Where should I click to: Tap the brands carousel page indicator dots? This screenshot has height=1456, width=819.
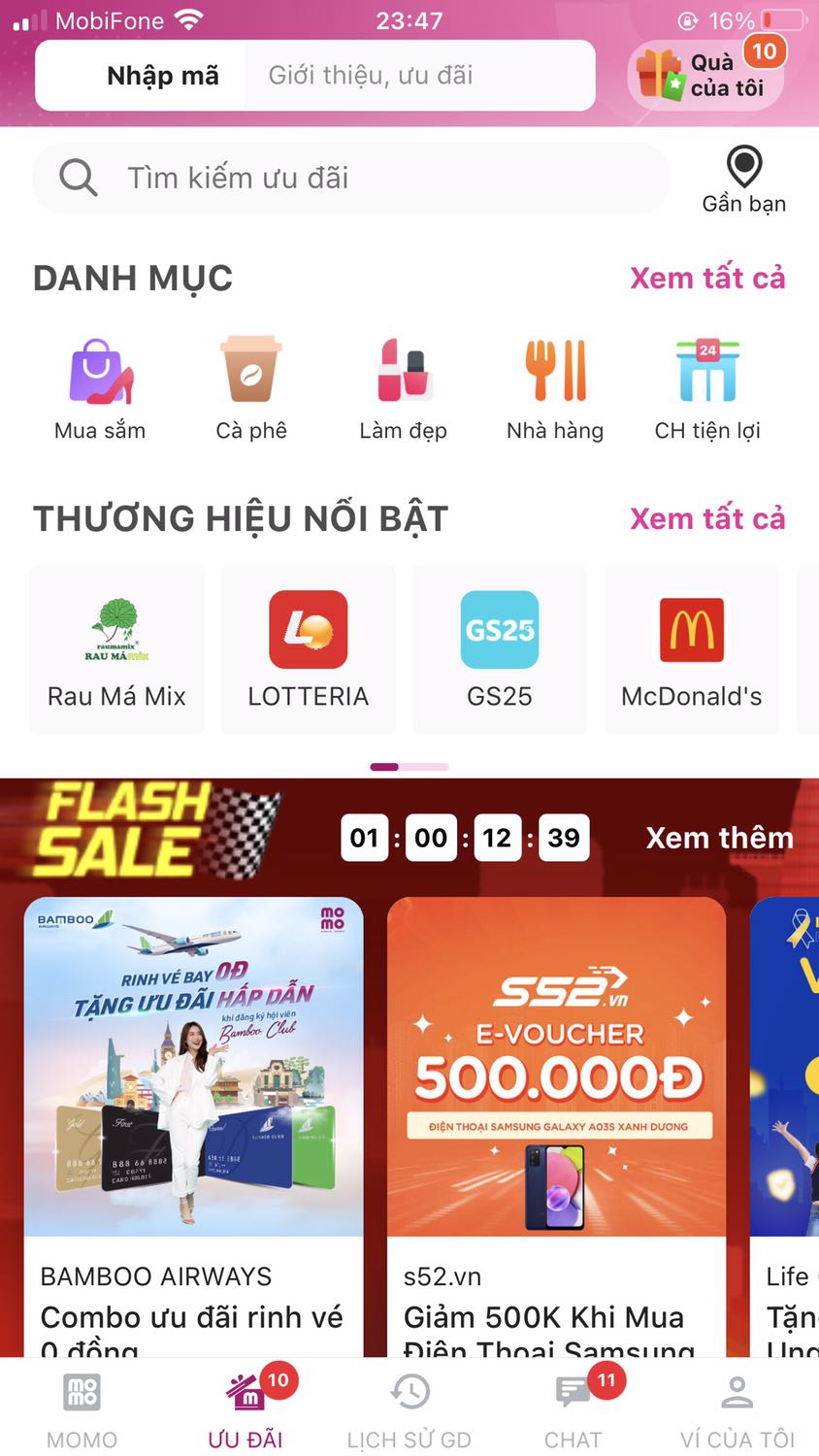(409, 766)
